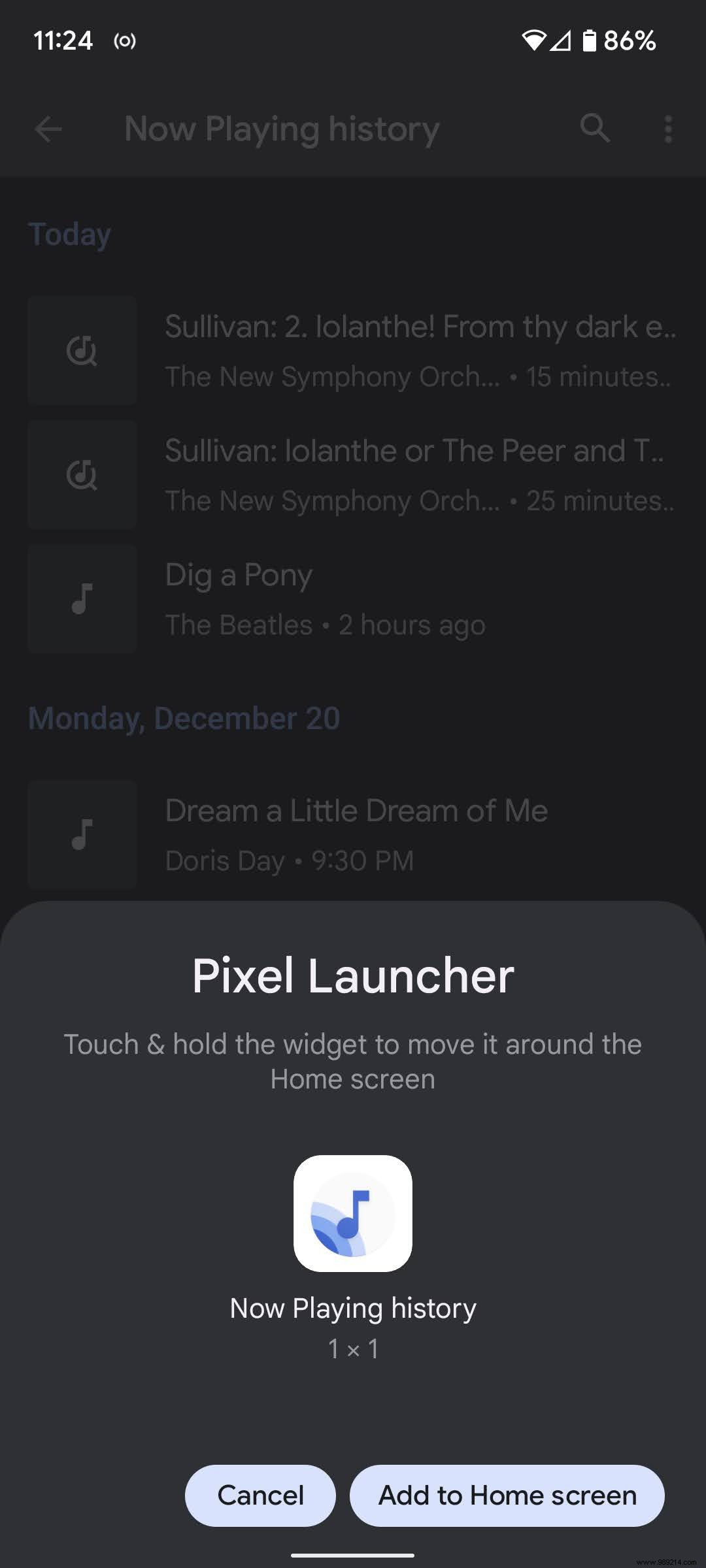
Task: Tap the music note icon for Dream a Little Dream
Action: click(x=81, y=835)
